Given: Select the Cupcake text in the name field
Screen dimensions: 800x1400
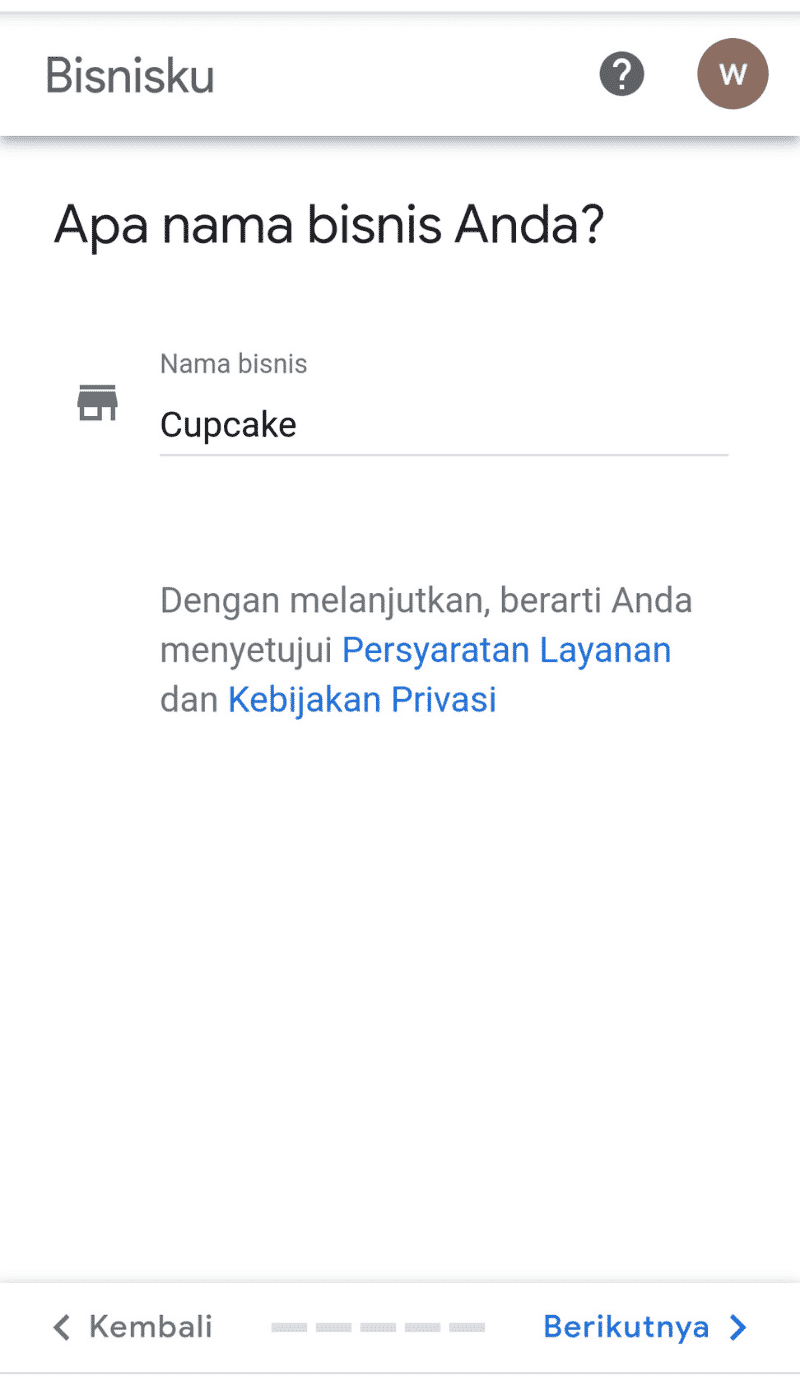Looking at the screenshot, I should 228,425.
